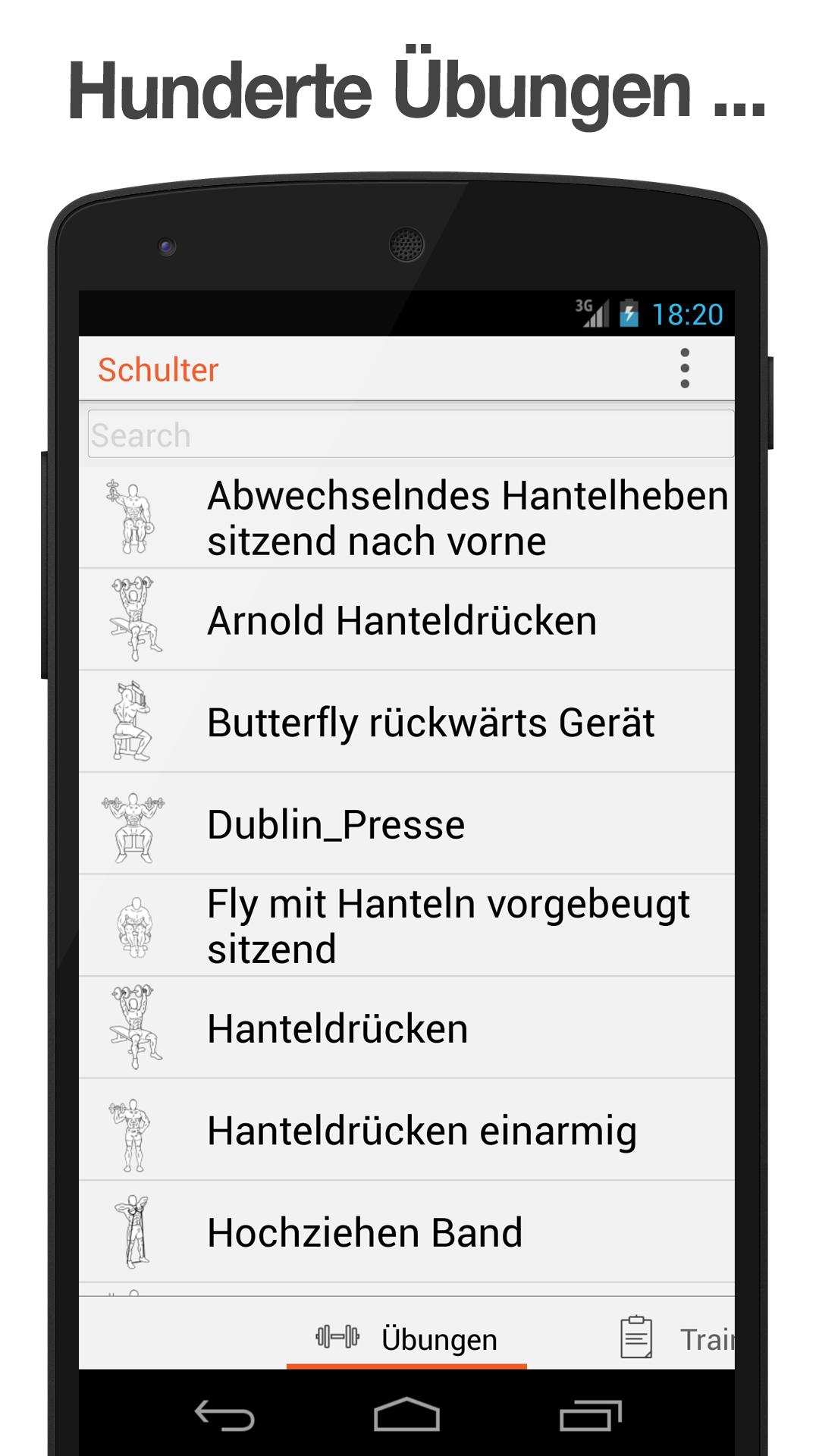Select the dumbbell Übungen tab icon
Viewport: 819px width, 1456px height.
point(338,1337)
